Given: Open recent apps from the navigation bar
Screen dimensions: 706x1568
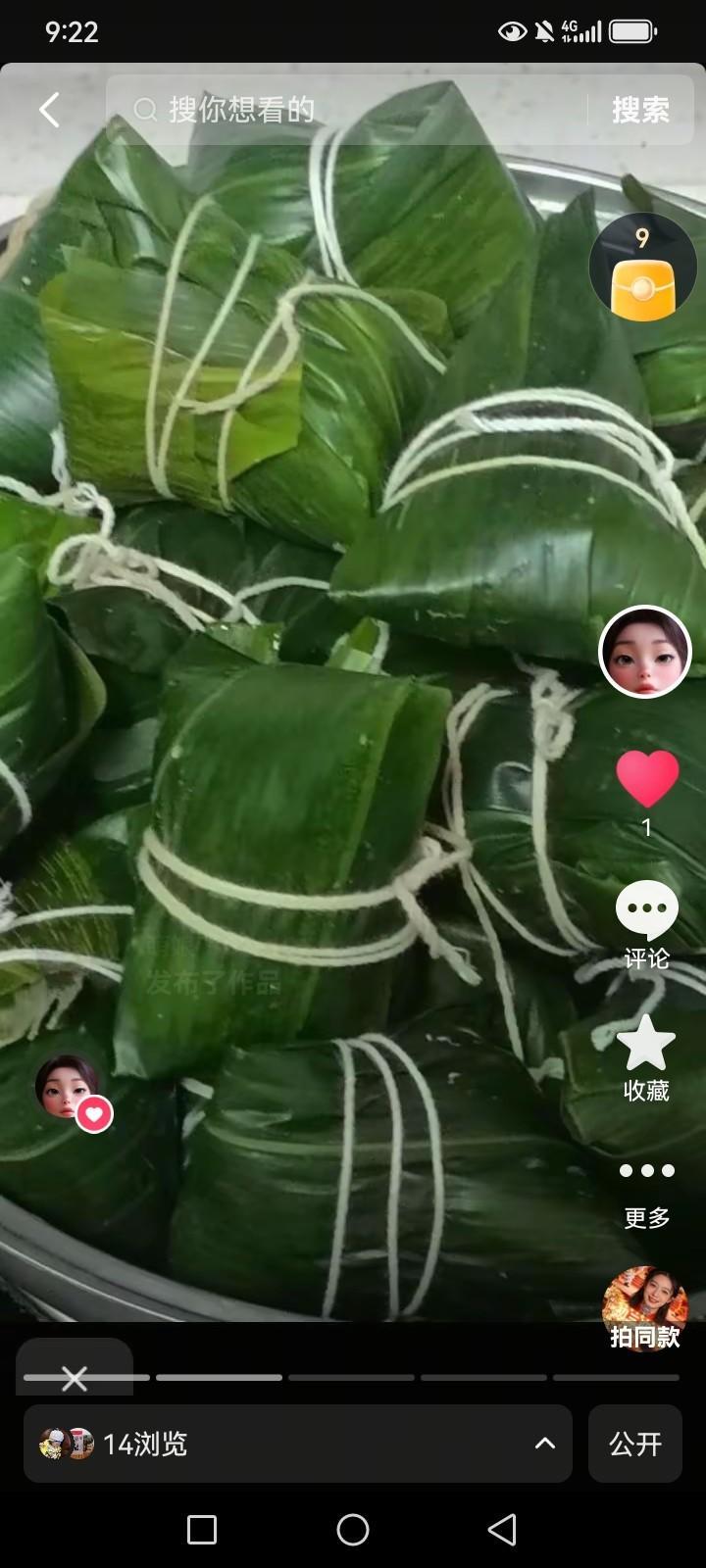Looking at the screenshot, I should [x=202, y=1530].
